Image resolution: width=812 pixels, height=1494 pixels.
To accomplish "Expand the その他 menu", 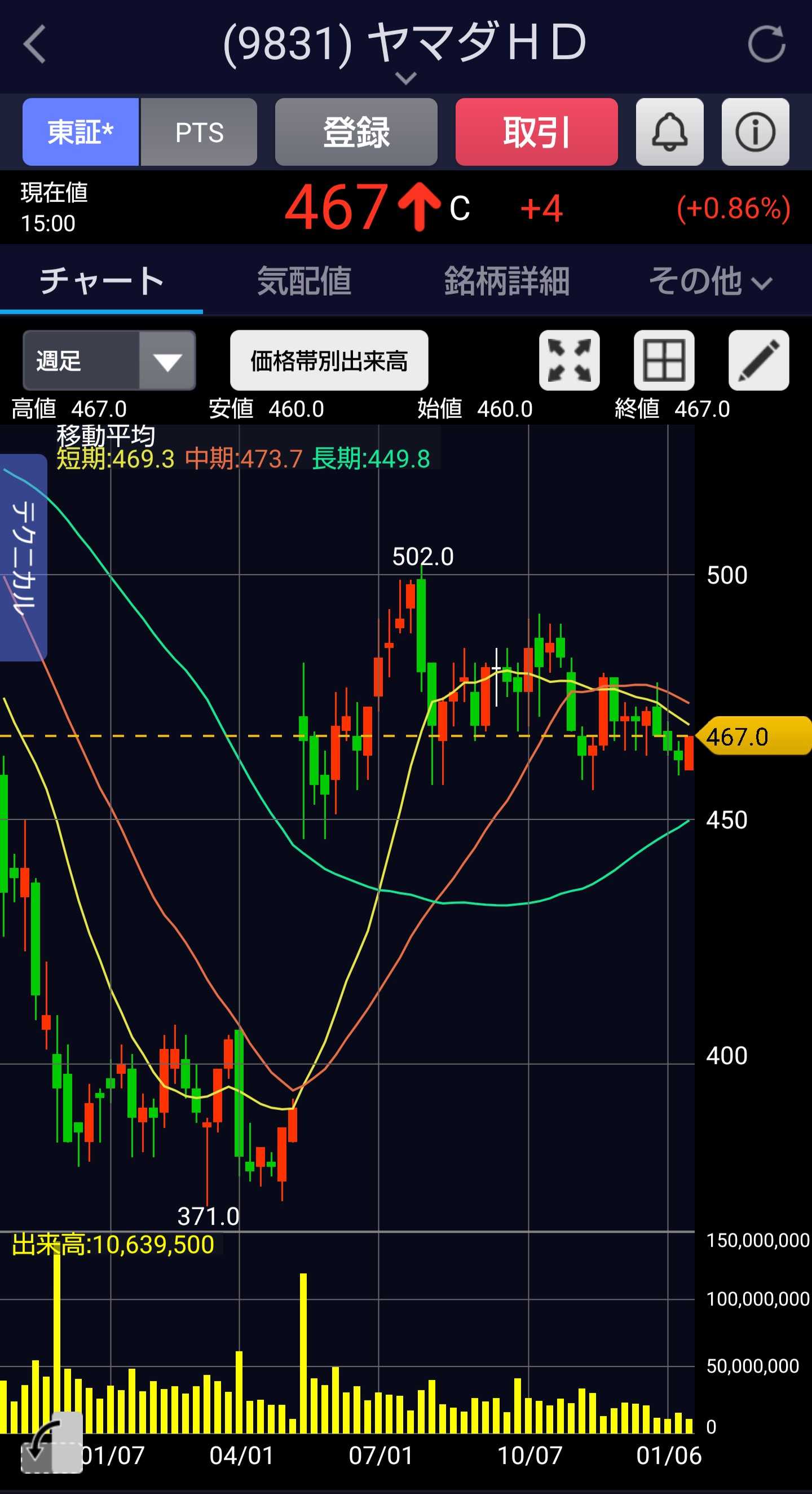I will coord(710,281).
